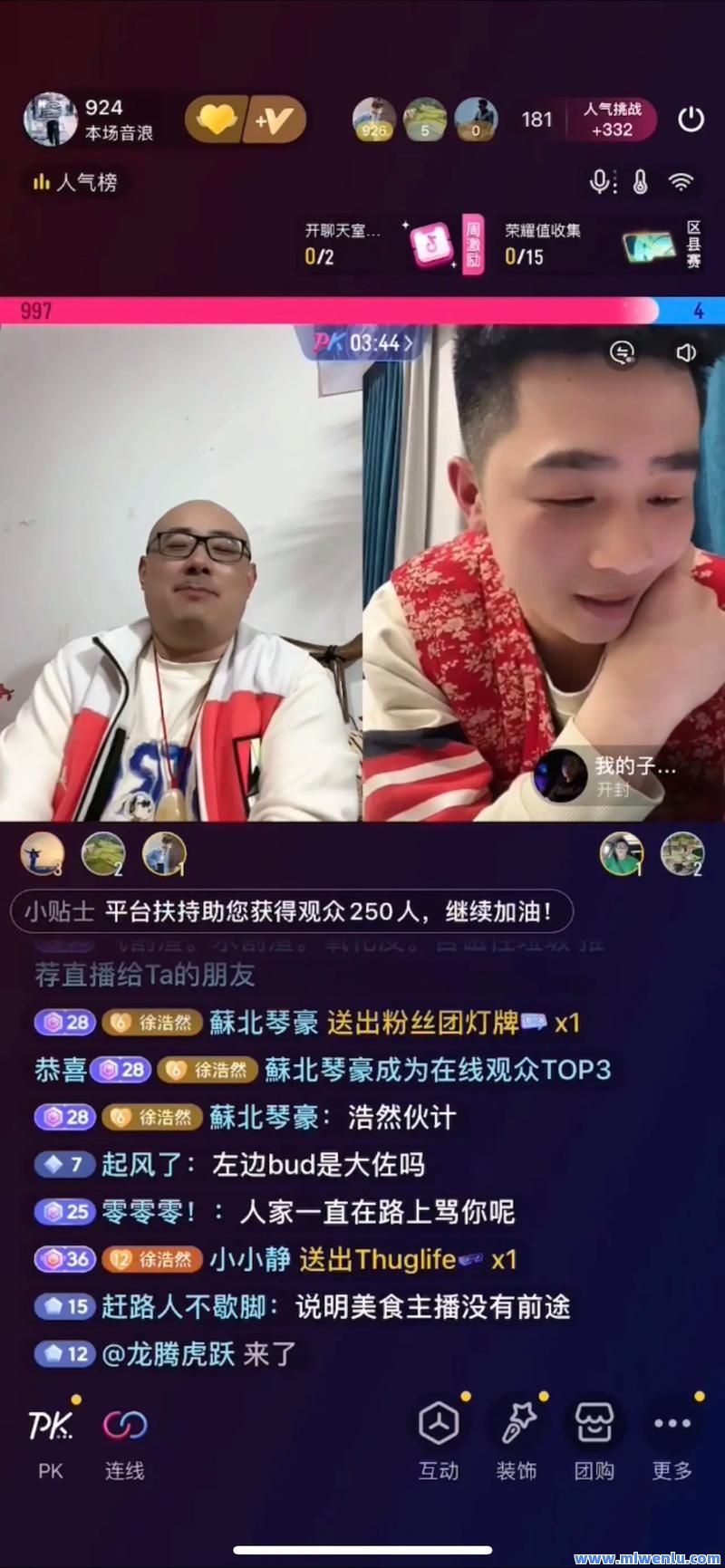Open the host profile showing 924 本场音浪
This screenshot has width=725, height=1568.
tap(89, 120)
